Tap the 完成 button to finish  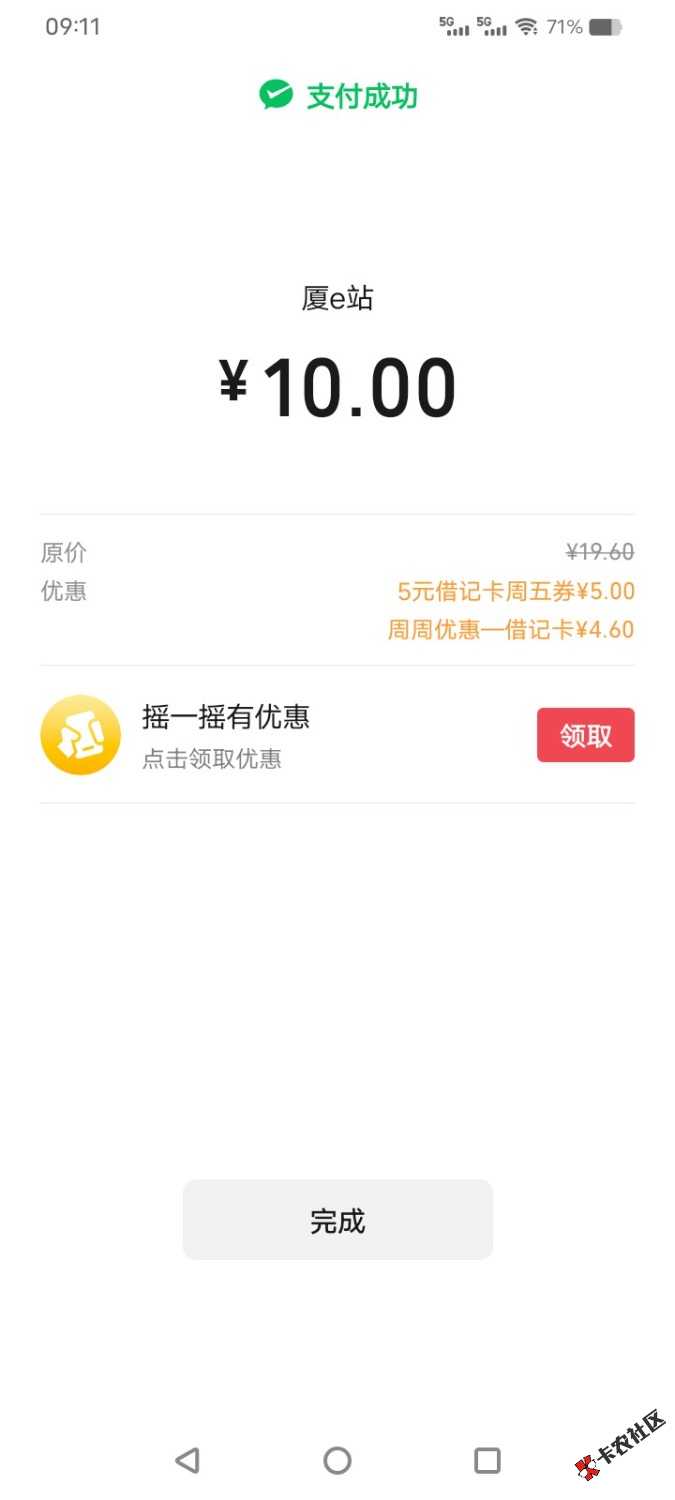click(x=337, y=1220)
